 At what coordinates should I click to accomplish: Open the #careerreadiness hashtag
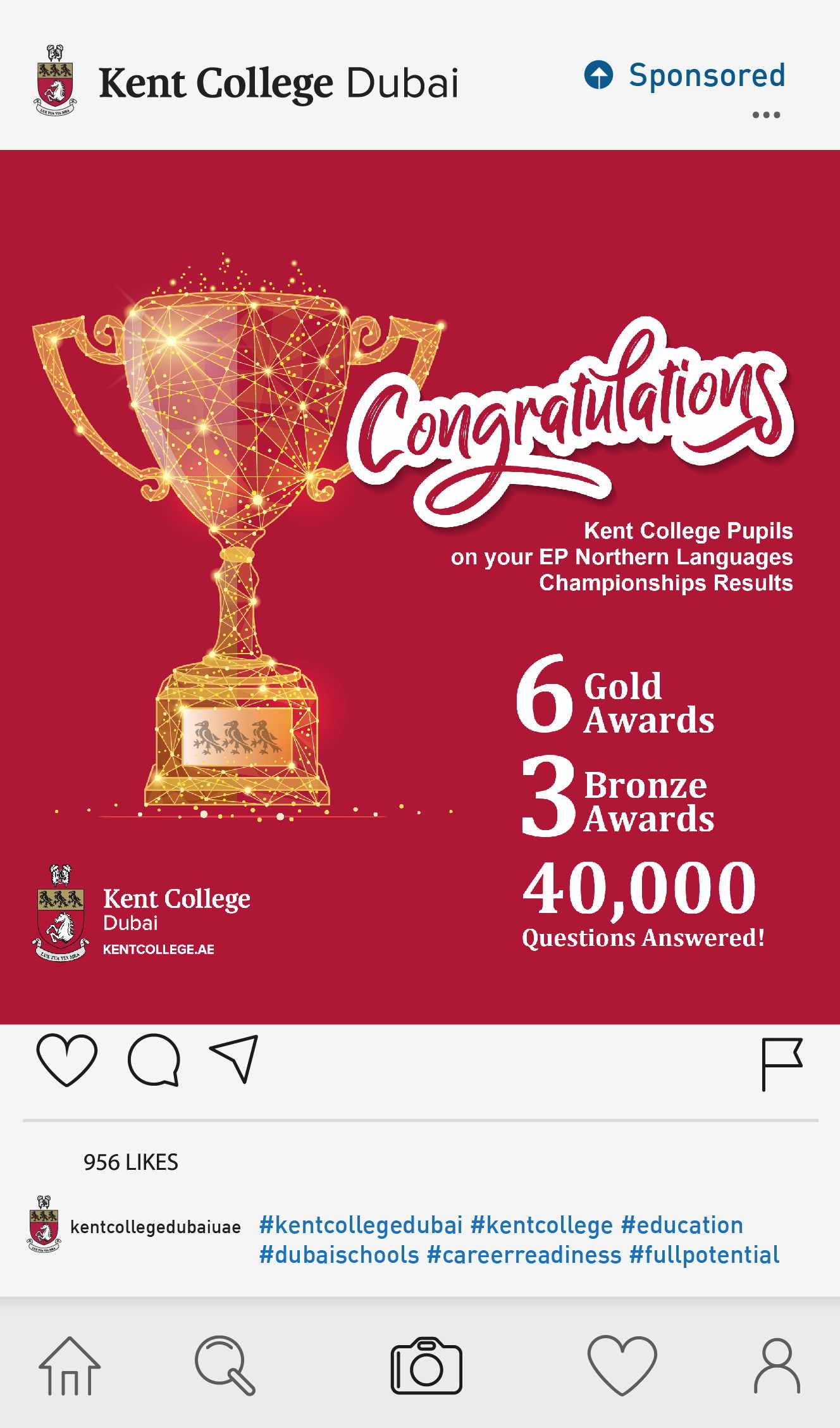coord(524,1255)
